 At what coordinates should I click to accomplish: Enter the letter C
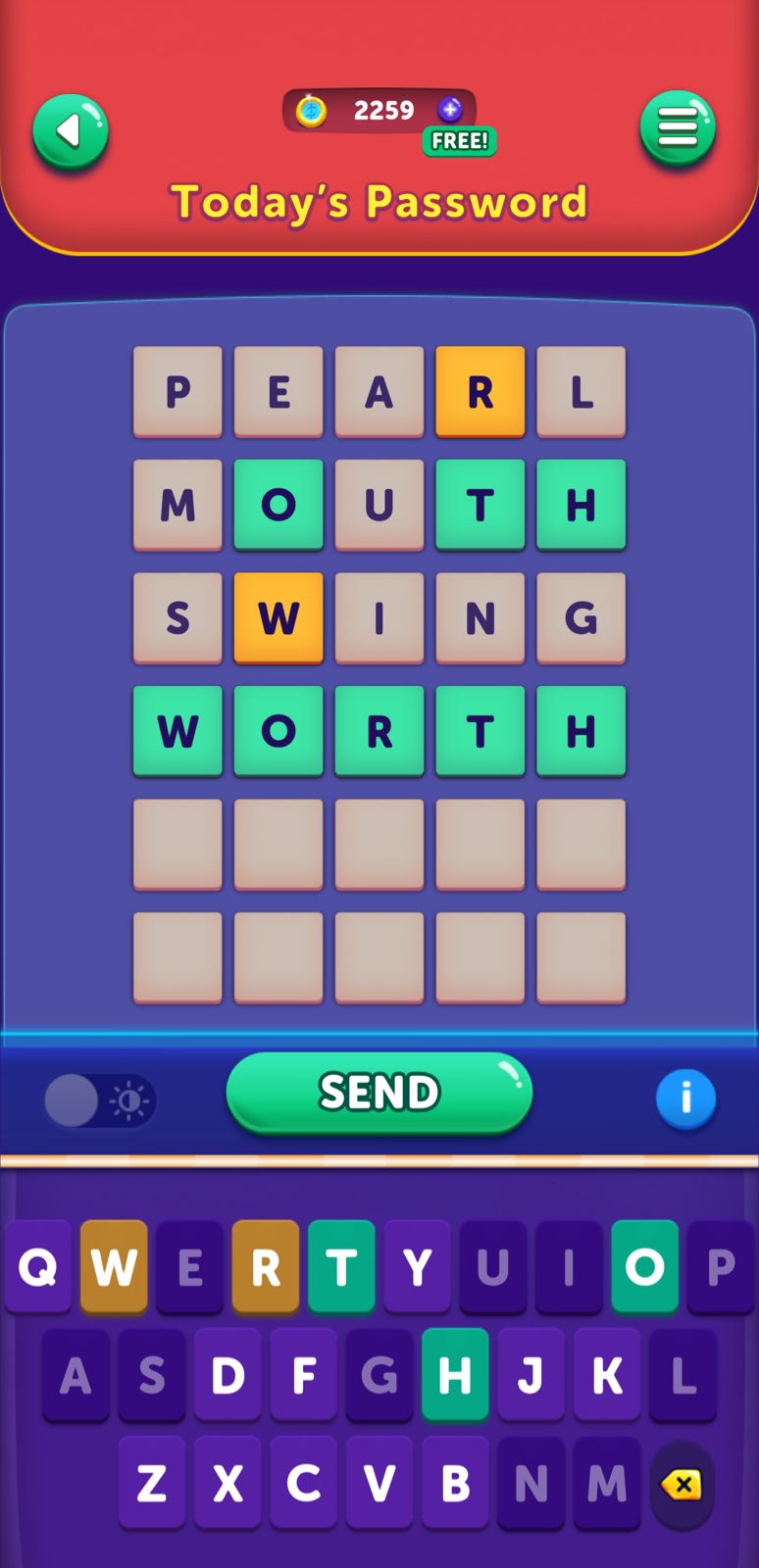[303, 1484]
